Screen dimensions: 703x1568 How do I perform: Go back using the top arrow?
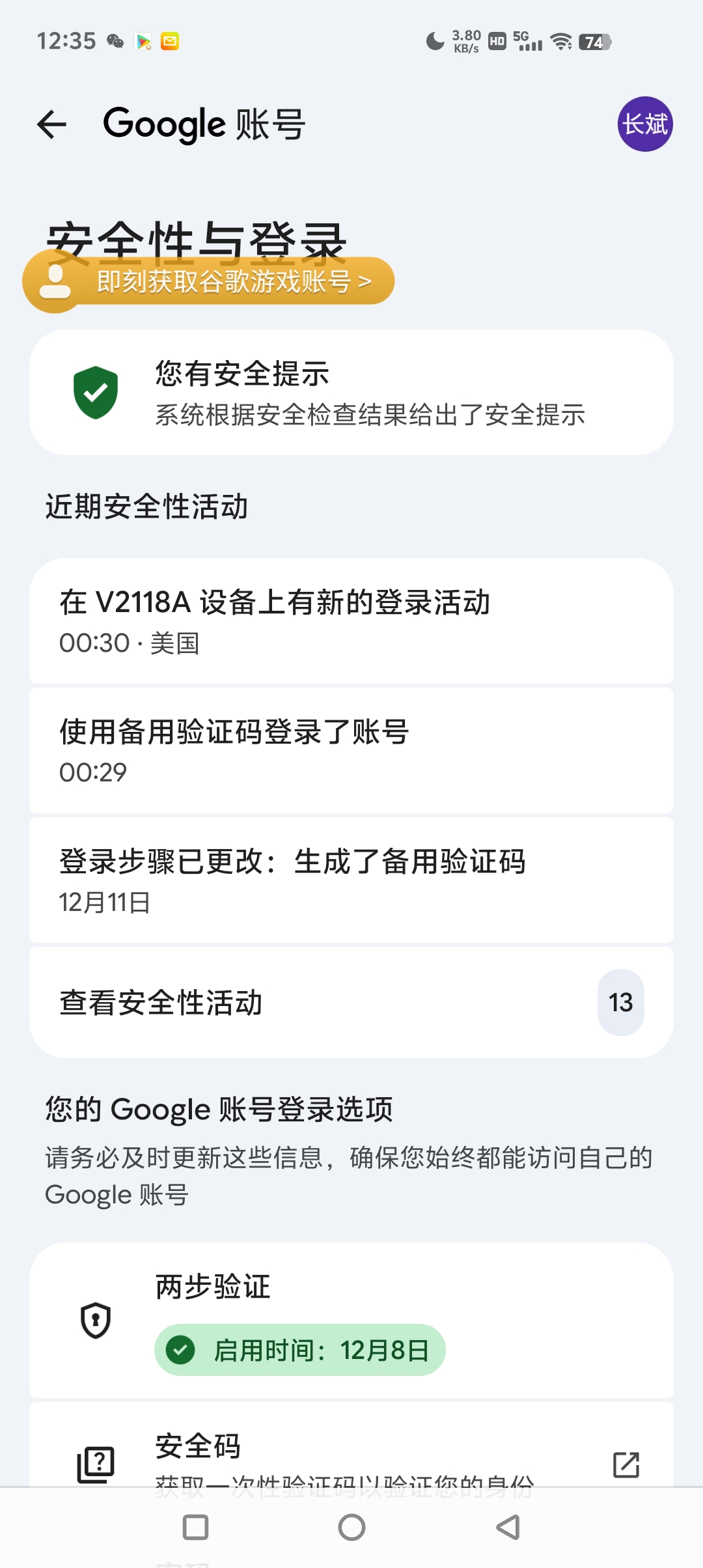point(52,124)
